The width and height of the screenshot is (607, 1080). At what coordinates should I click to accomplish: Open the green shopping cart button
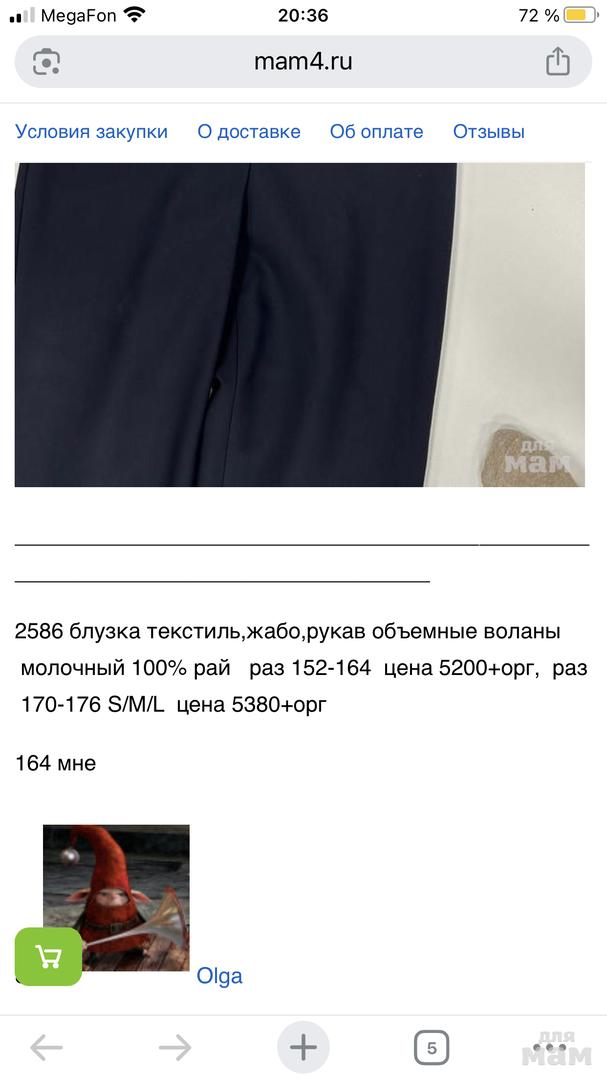point(48,956)
